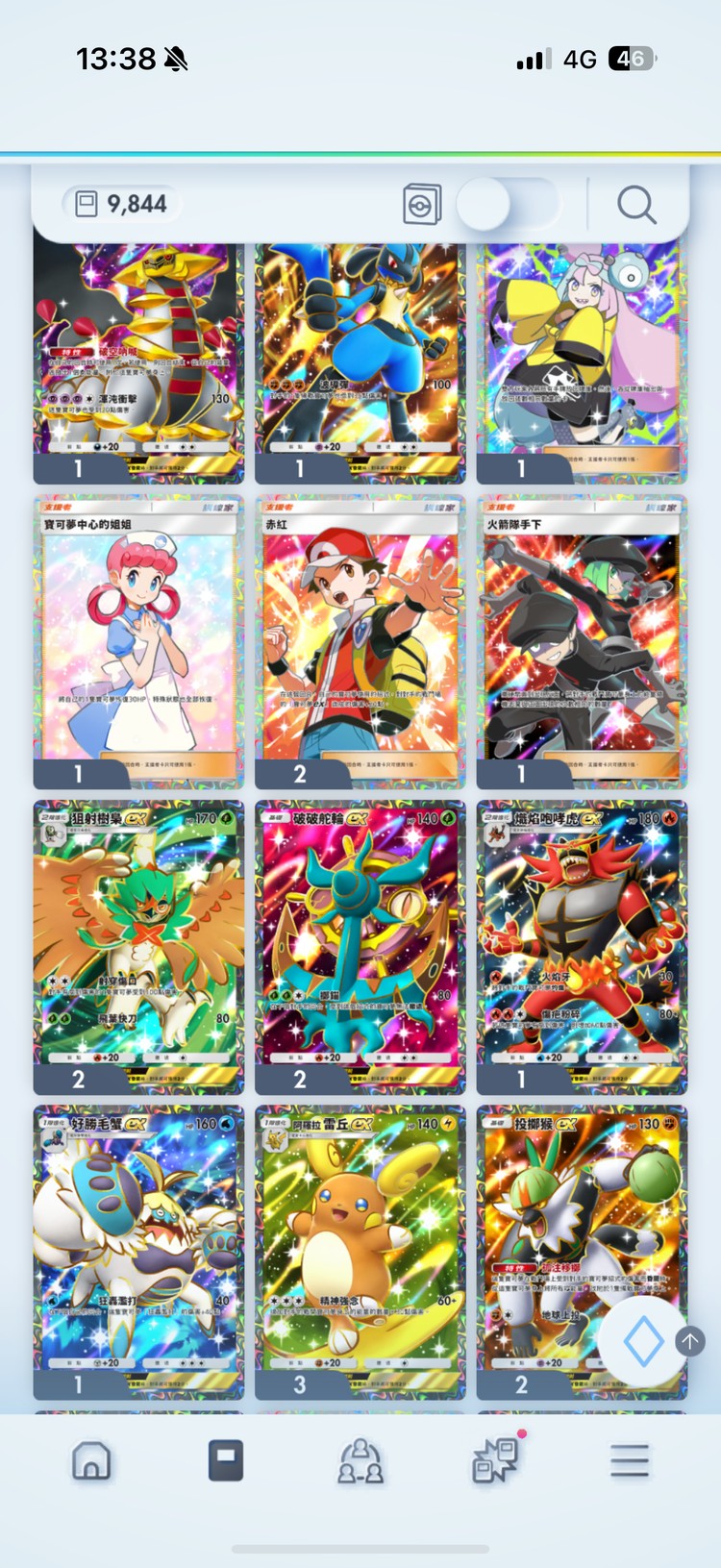Toggle the card display switch

pyautogui.click(x=507, y=205)
